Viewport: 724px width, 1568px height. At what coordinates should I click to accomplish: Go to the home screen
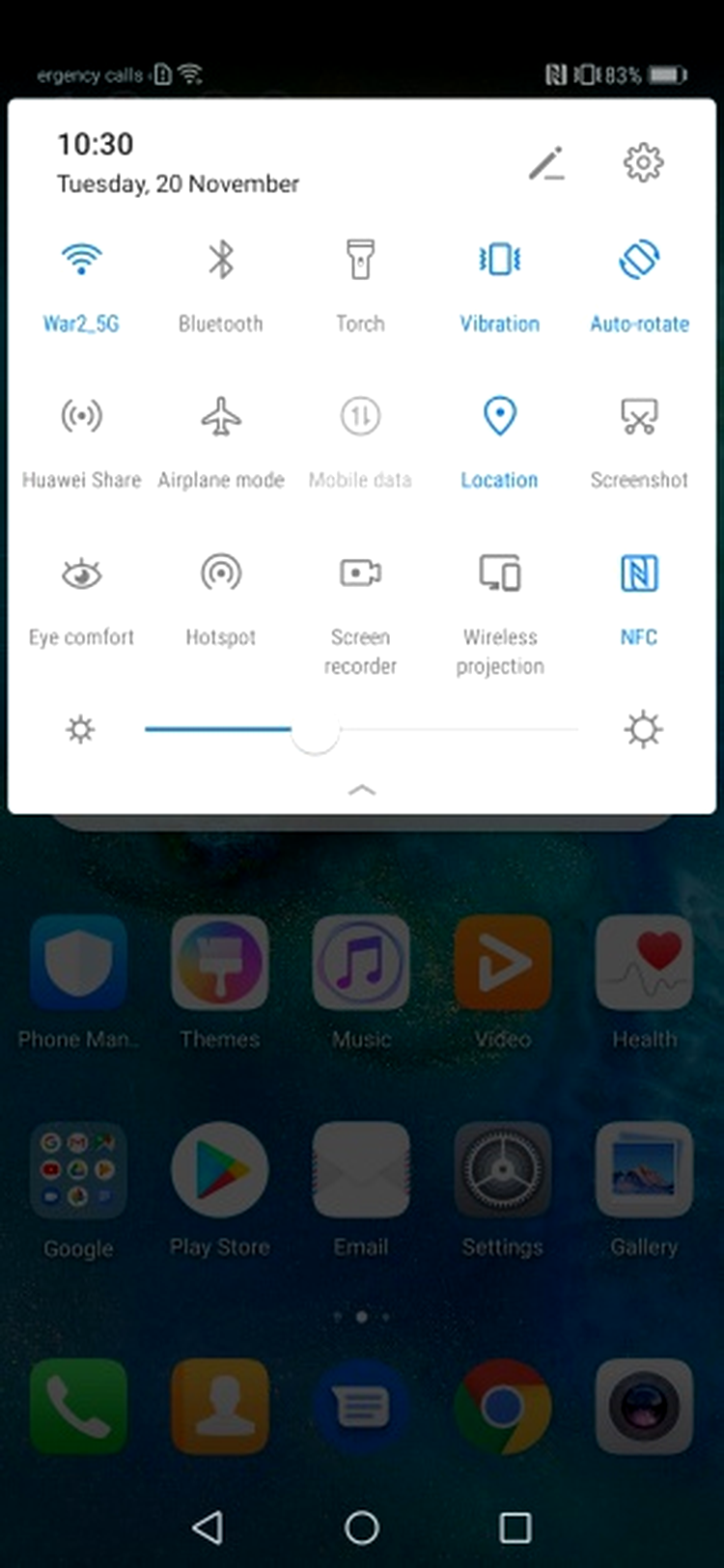[361, 1526]
